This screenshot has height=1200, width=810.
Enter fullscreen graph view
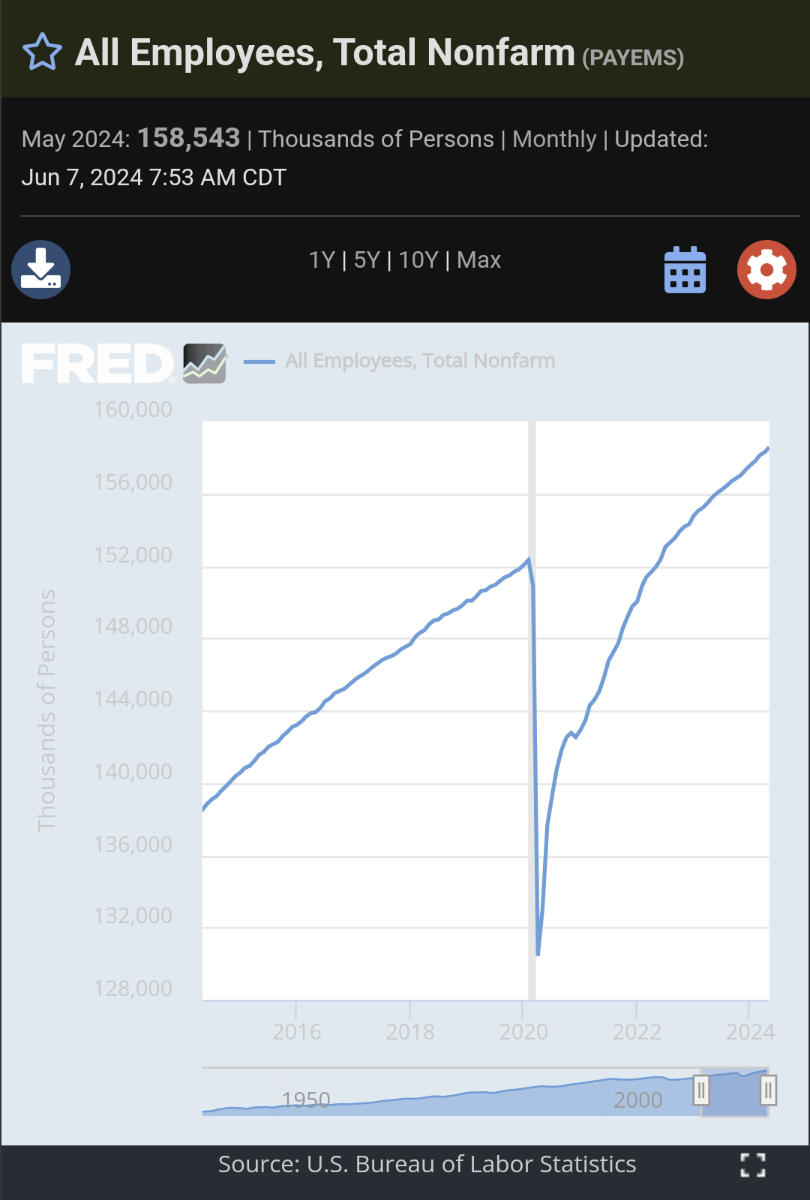coord(752,1165)
